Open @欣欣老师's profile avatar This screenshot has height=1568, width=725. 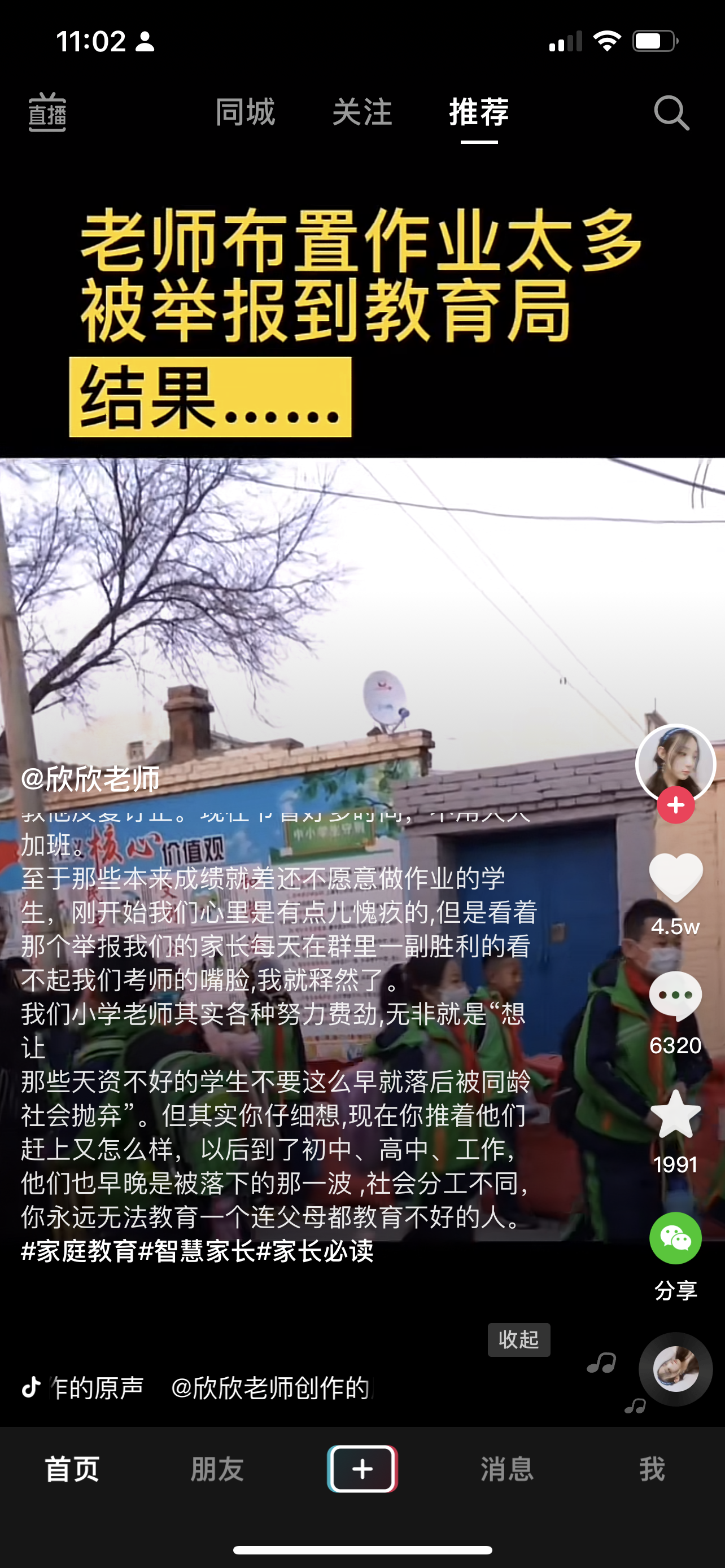(x=675, y=763)
